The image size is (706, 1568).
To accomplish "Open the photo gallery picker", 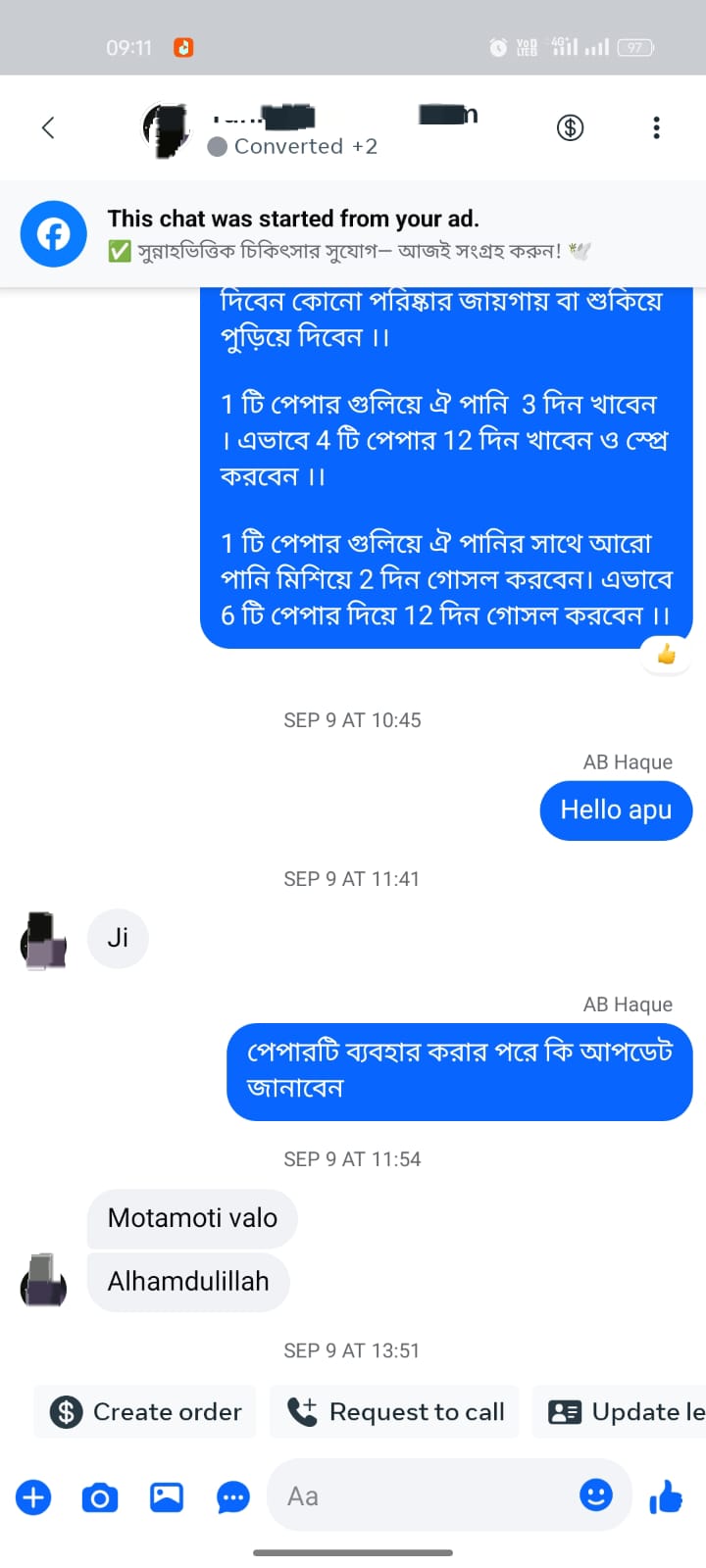I will (x=165, y=1497).
